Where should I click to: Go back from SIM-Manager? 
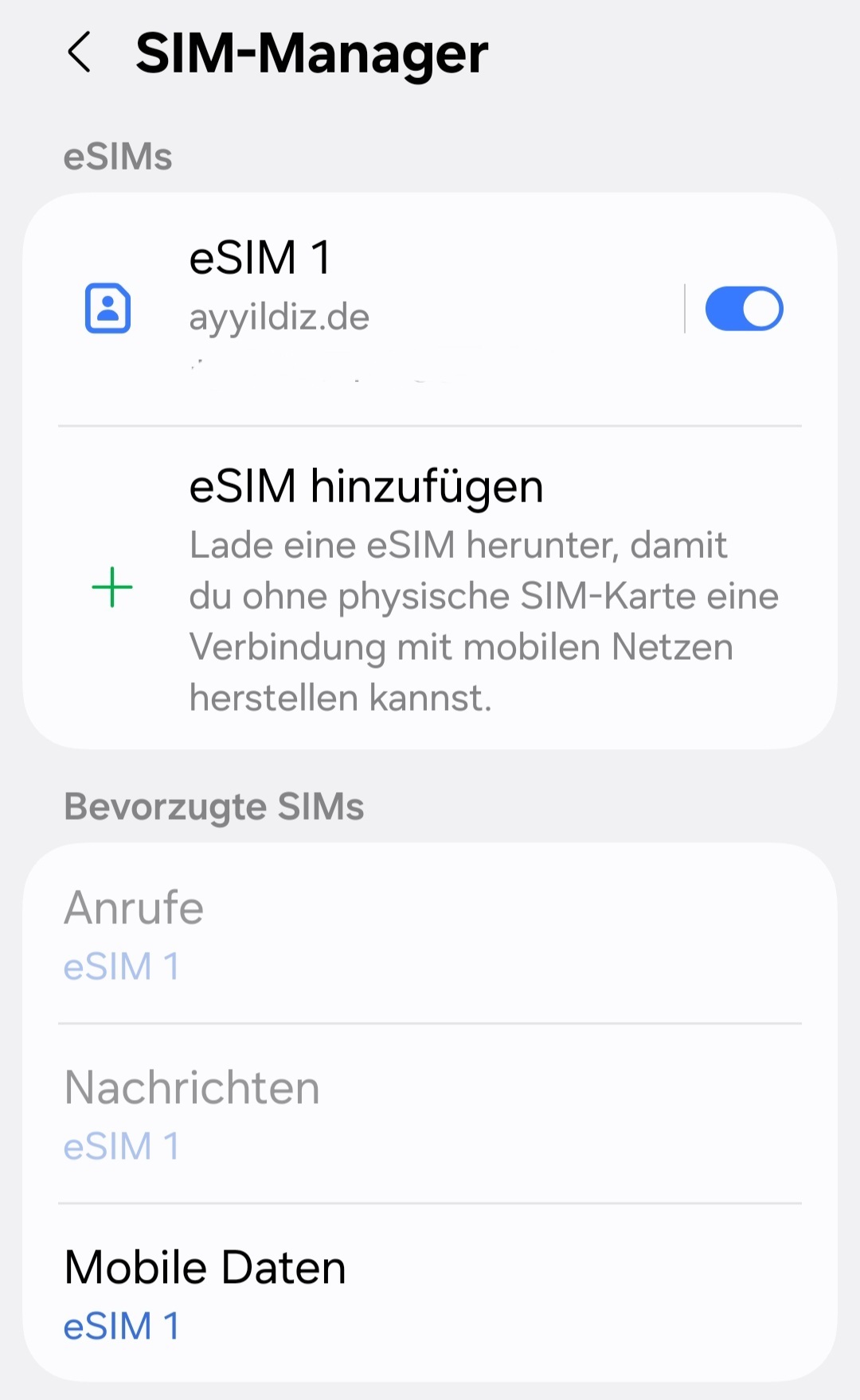(x=80, y=53)
